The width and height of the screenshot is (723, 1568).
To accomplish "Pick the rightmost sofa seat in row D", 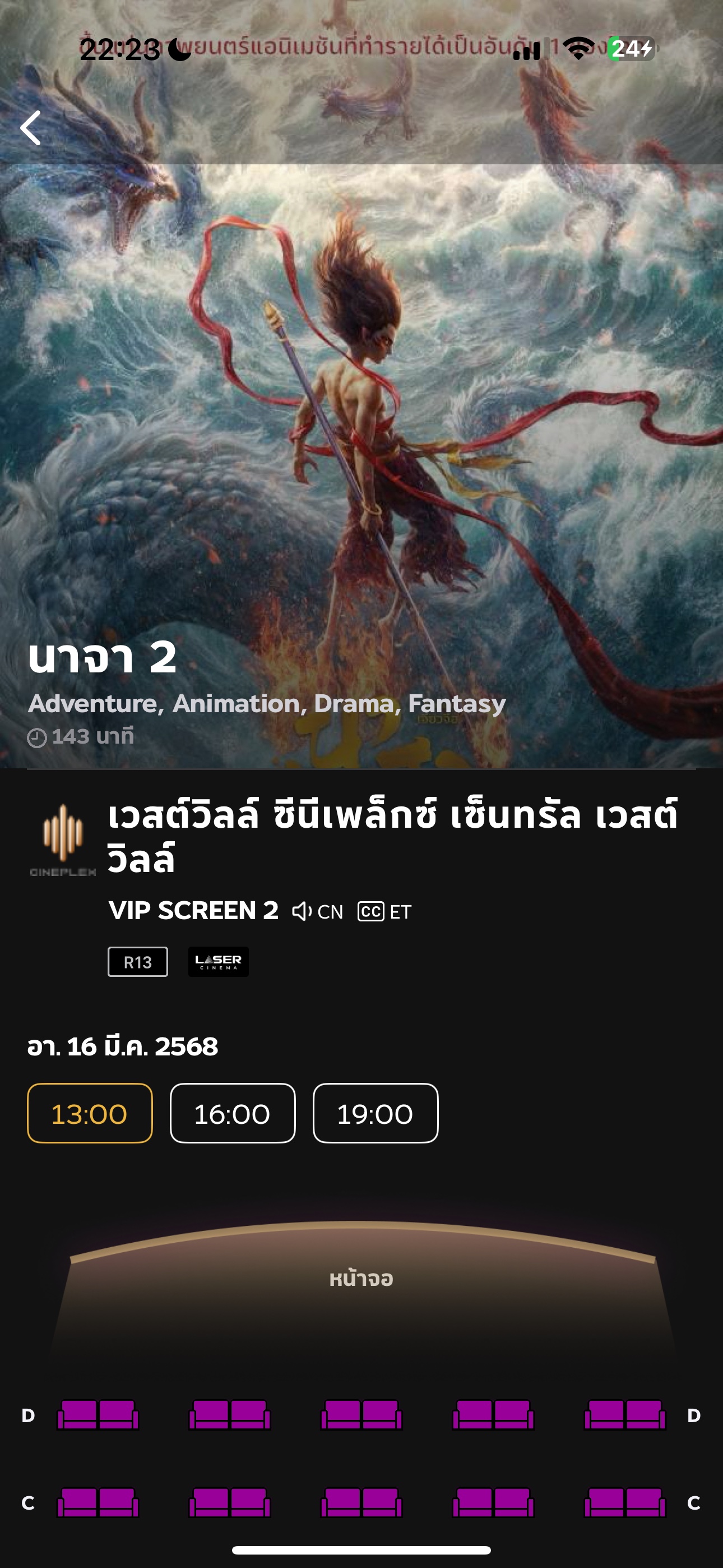I will [x=625, y=1414].
